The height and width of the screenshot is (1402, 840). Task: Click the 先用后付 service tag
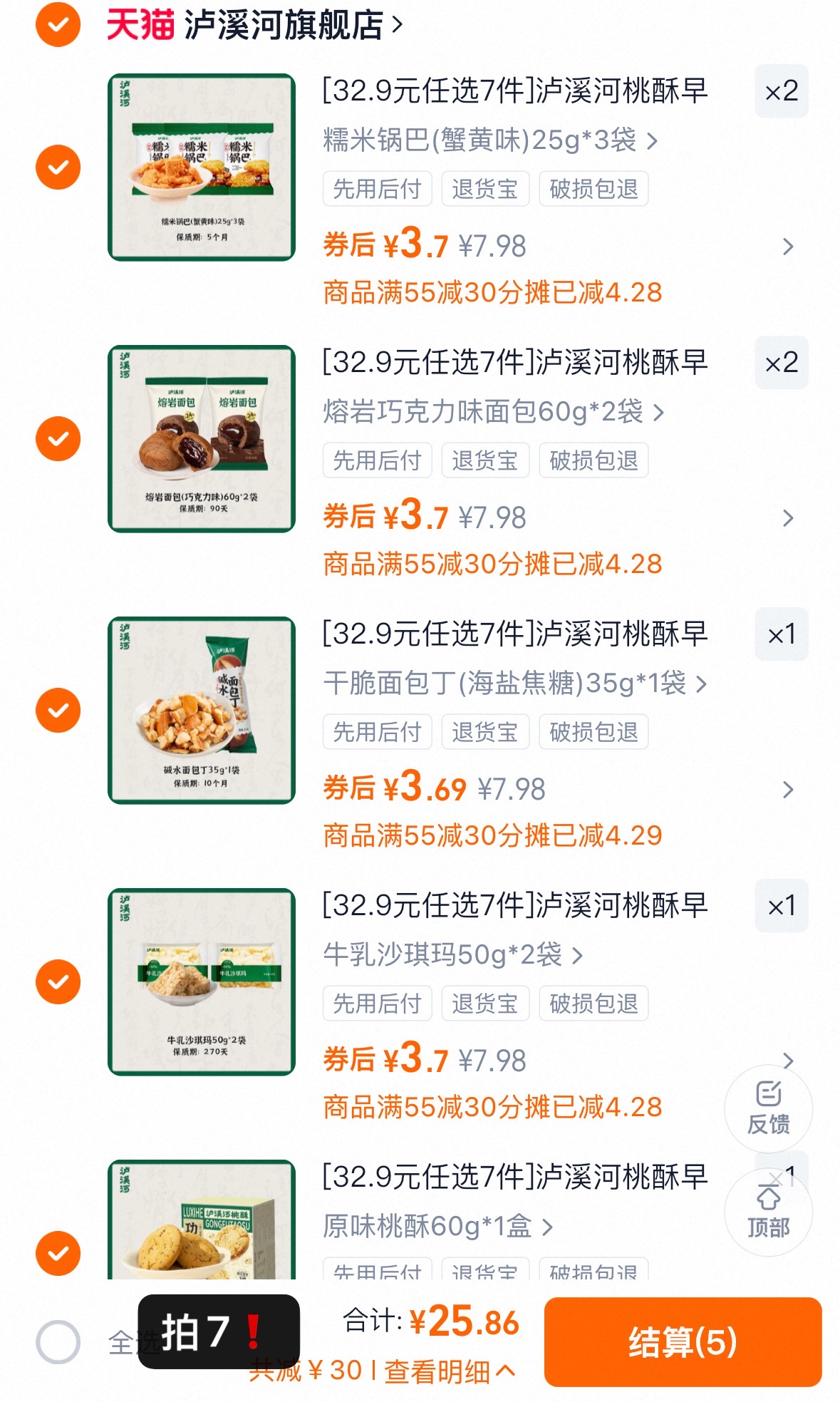(x=377, y=189)
